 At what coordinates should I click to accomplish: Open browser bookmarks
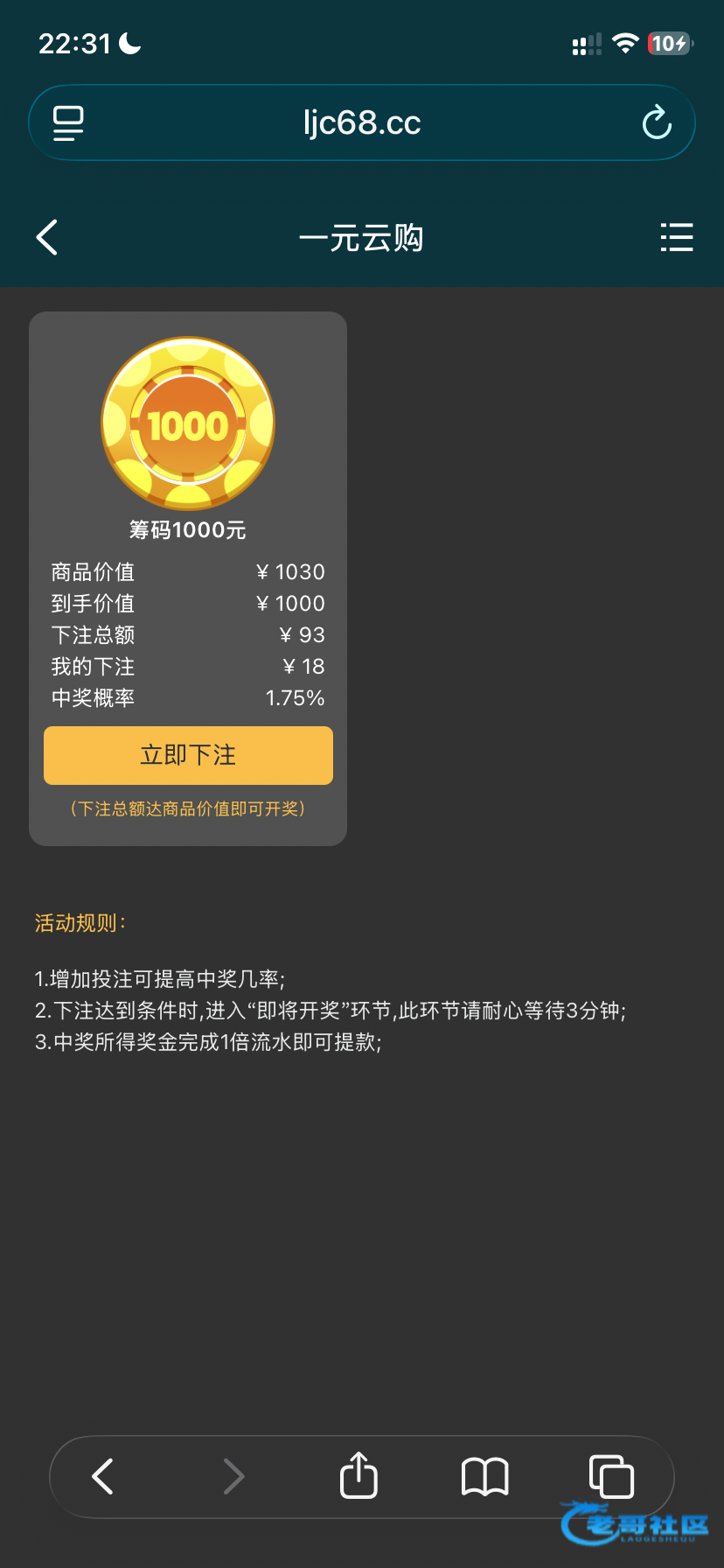pos(484,1476)
